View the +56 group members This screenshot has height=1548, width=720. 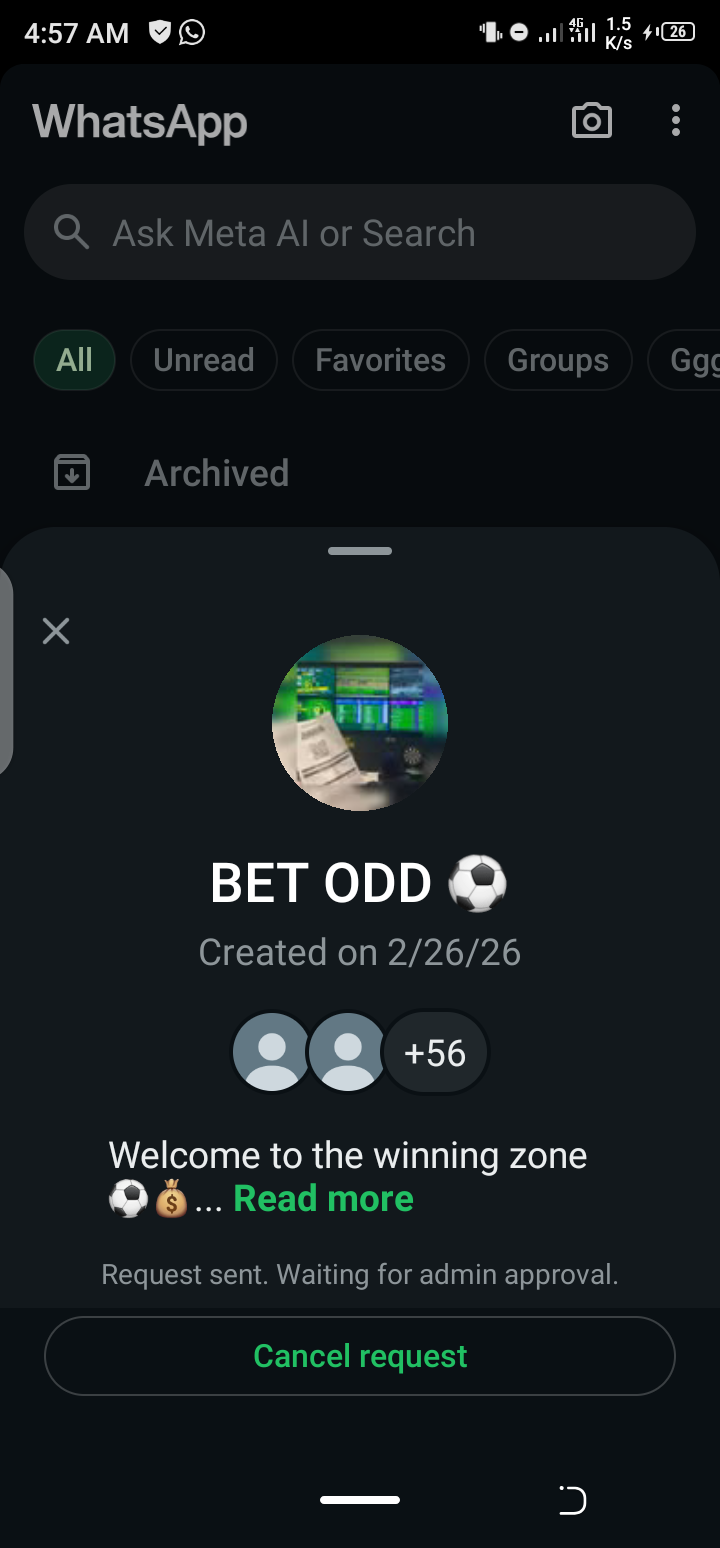[x=435, y=1053]
